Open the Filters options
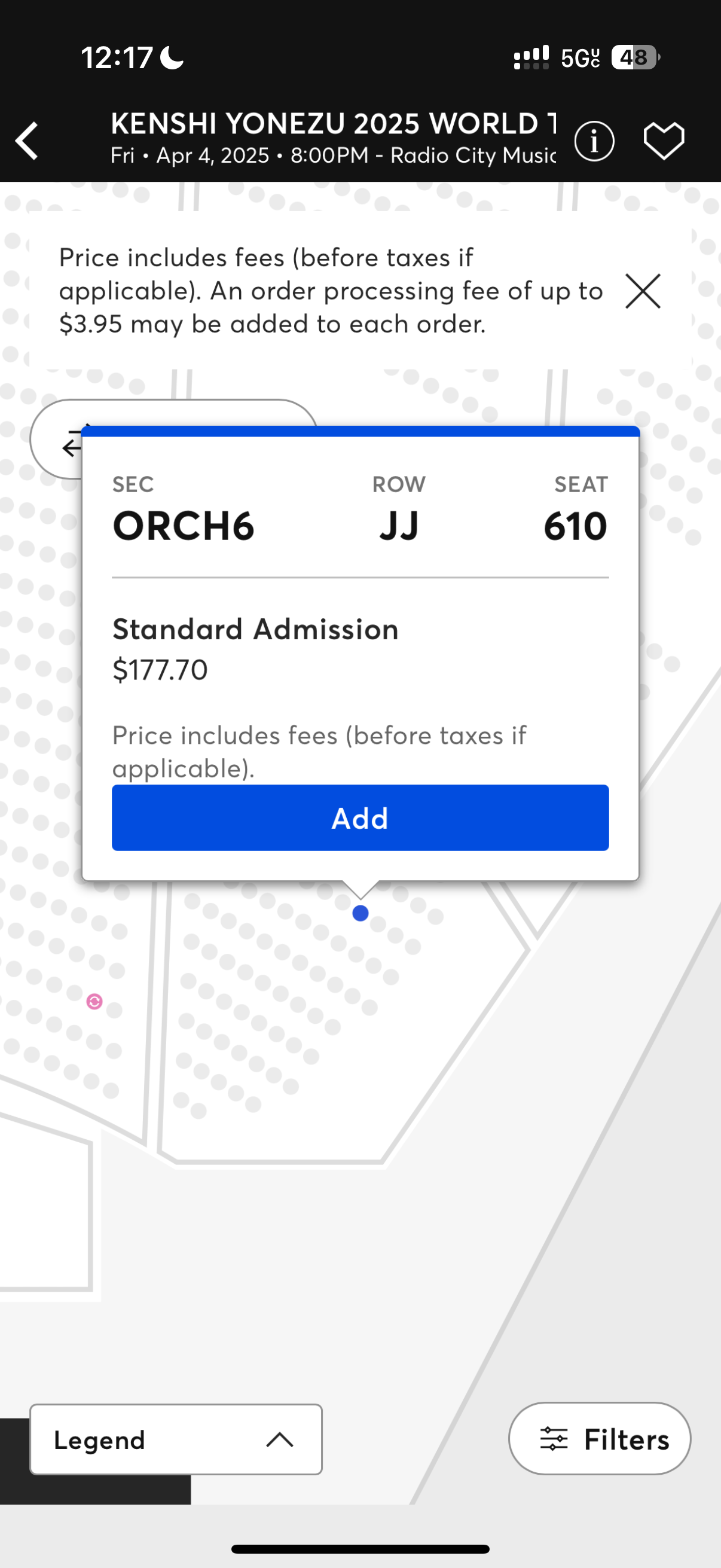Screen dimensions: 721x1568 tap(599, 1439)
